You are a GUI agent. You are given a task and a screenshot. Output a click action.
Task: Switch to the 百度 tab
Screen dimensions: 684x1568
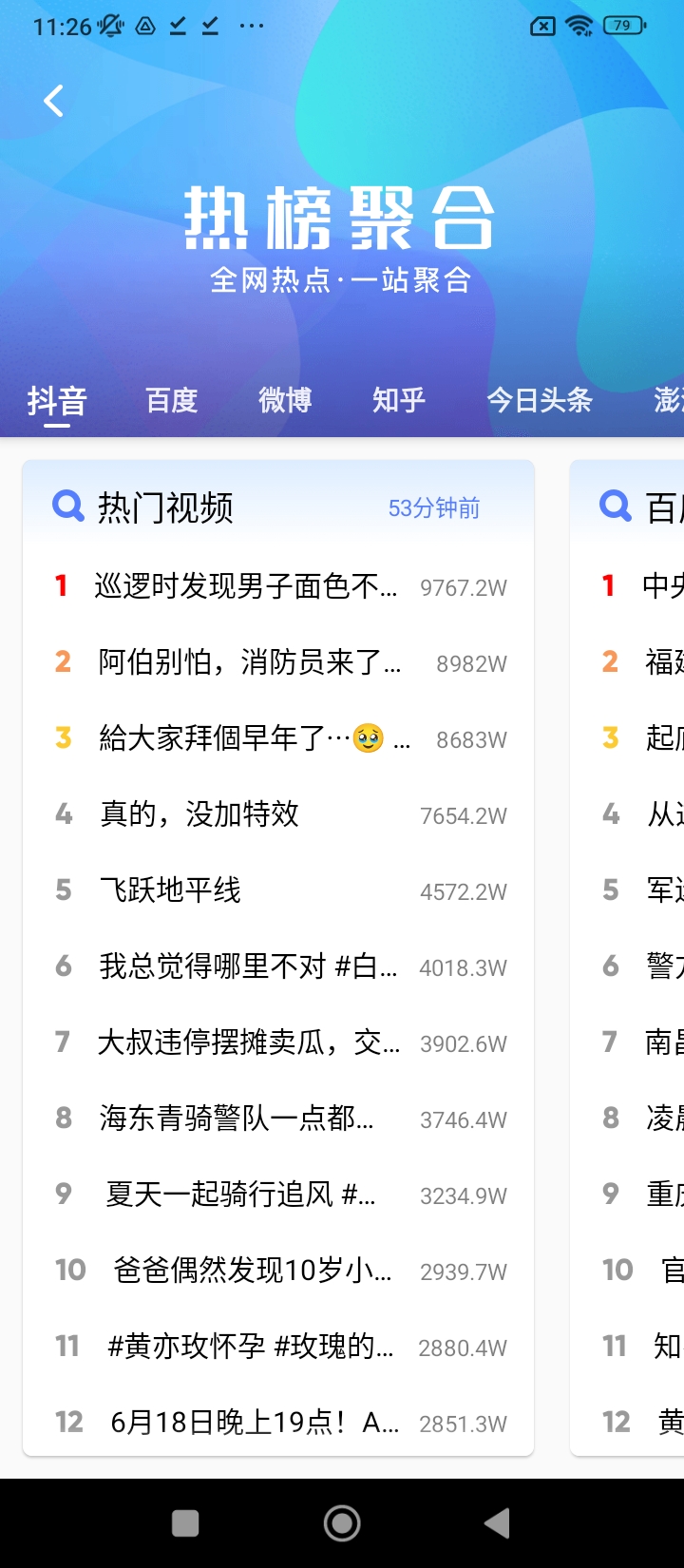[x=171, y=400]
